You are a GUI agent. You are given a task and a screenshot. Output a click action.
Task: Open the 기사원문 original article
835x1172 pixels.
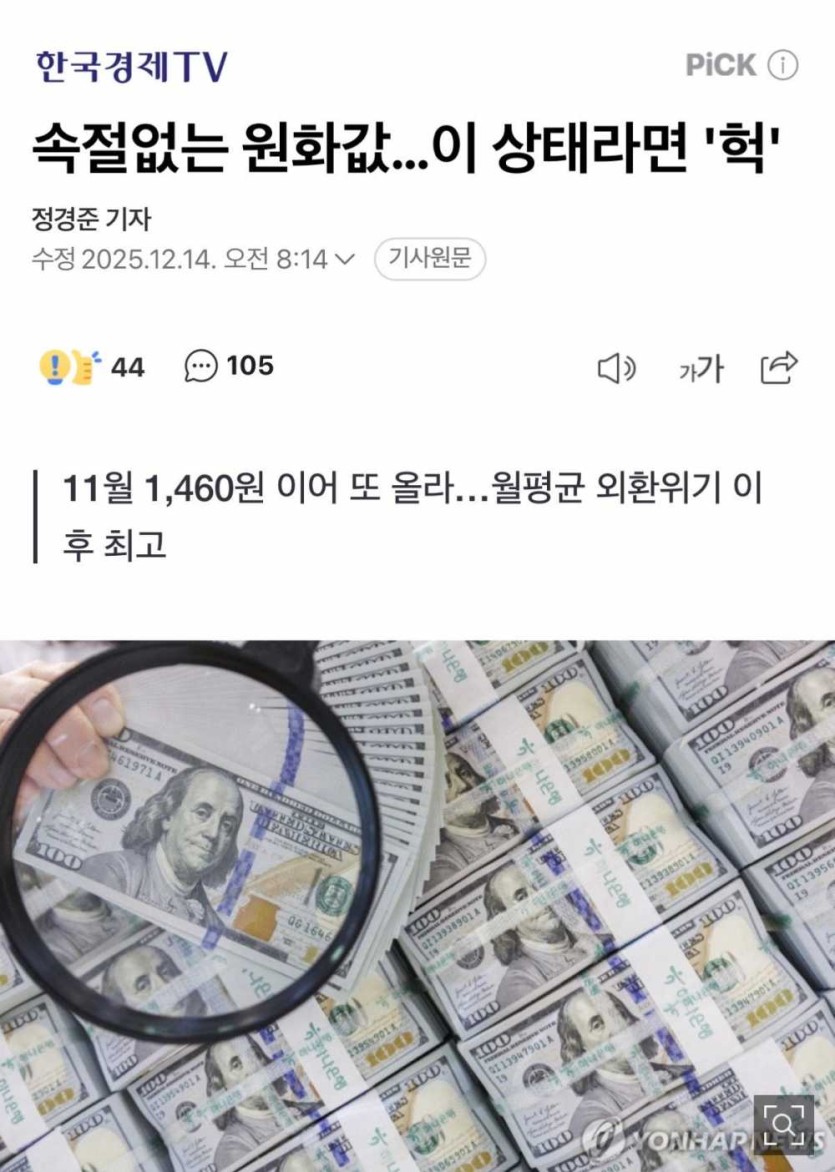click(x=429, y=259)
